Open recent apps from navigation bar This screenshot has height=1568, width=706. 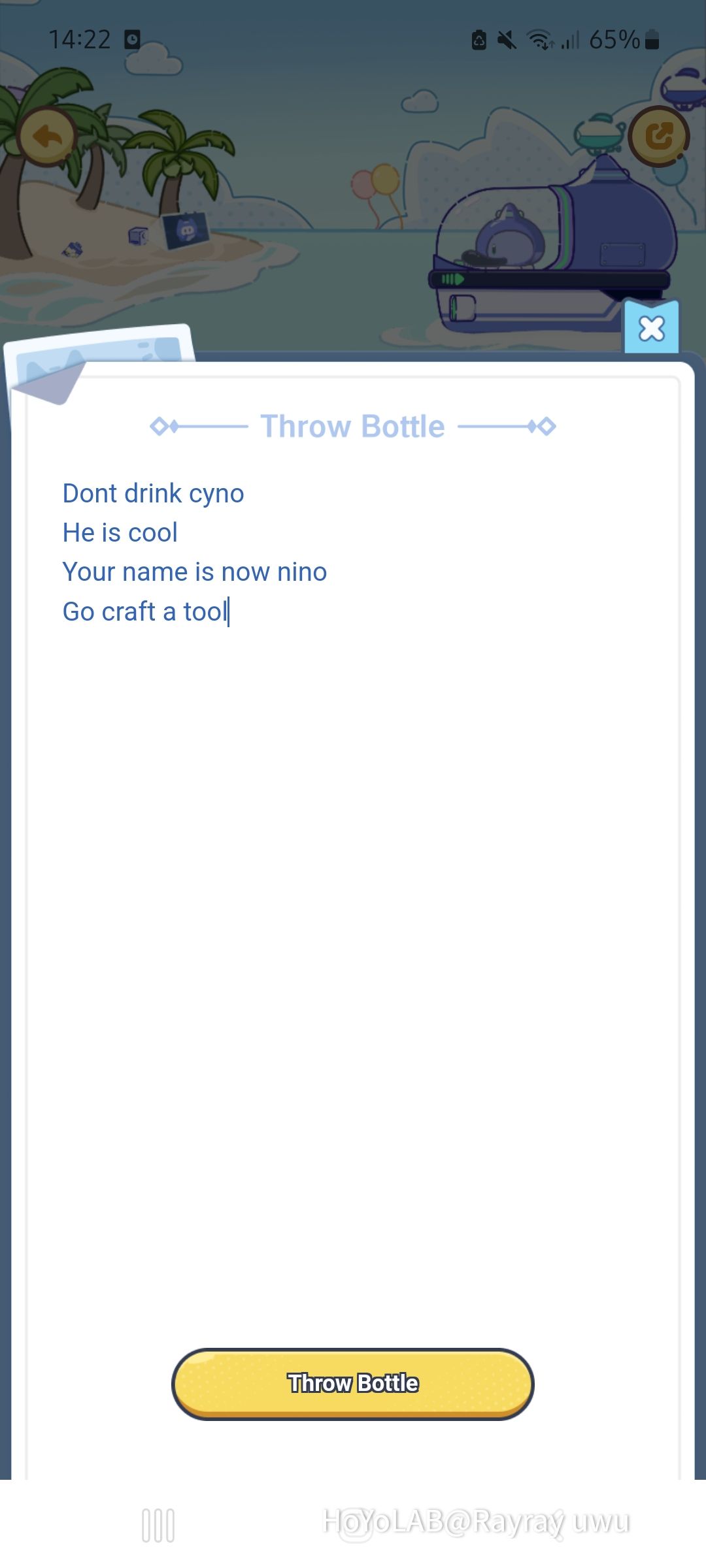tap(158, 1526)
